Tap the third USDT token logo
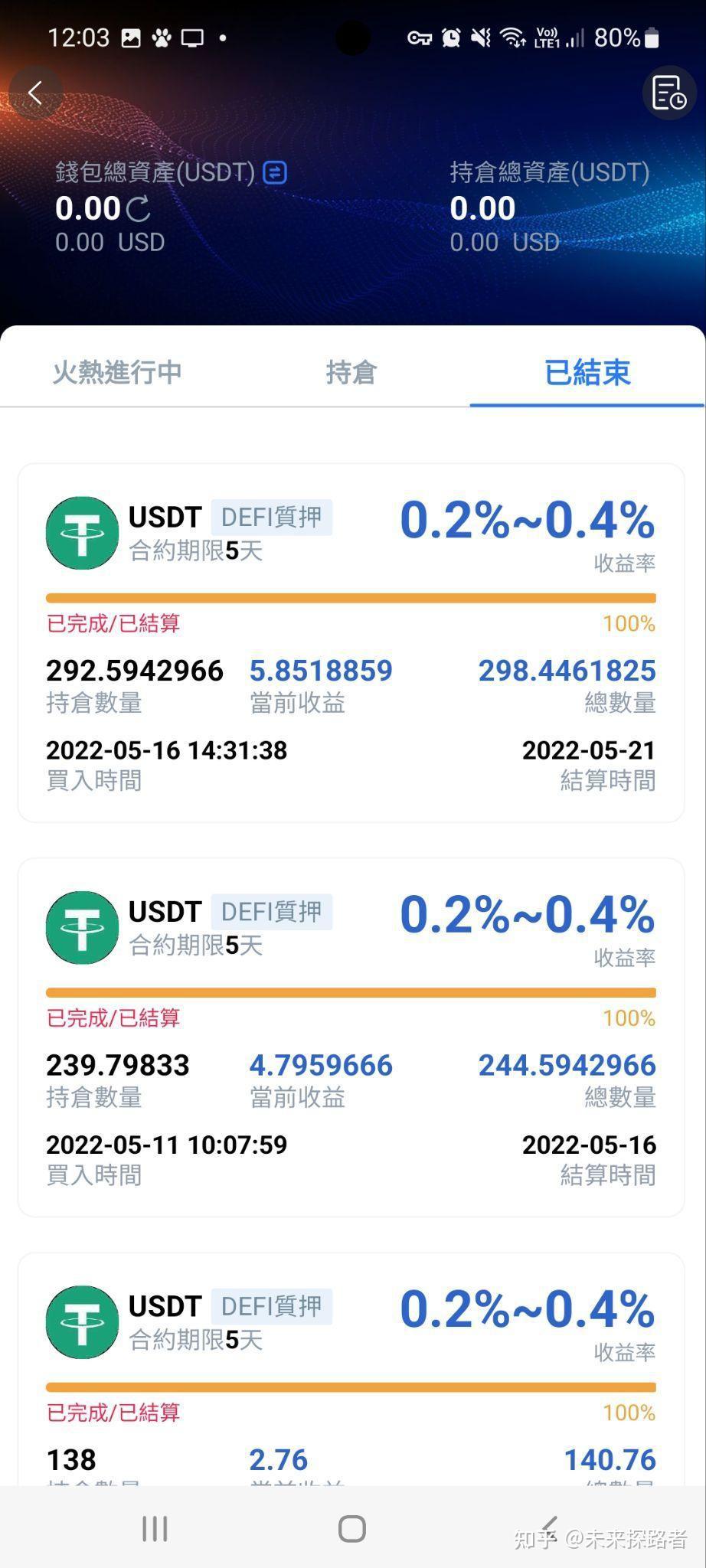 pyautogui.click(x=82, y=1320)
